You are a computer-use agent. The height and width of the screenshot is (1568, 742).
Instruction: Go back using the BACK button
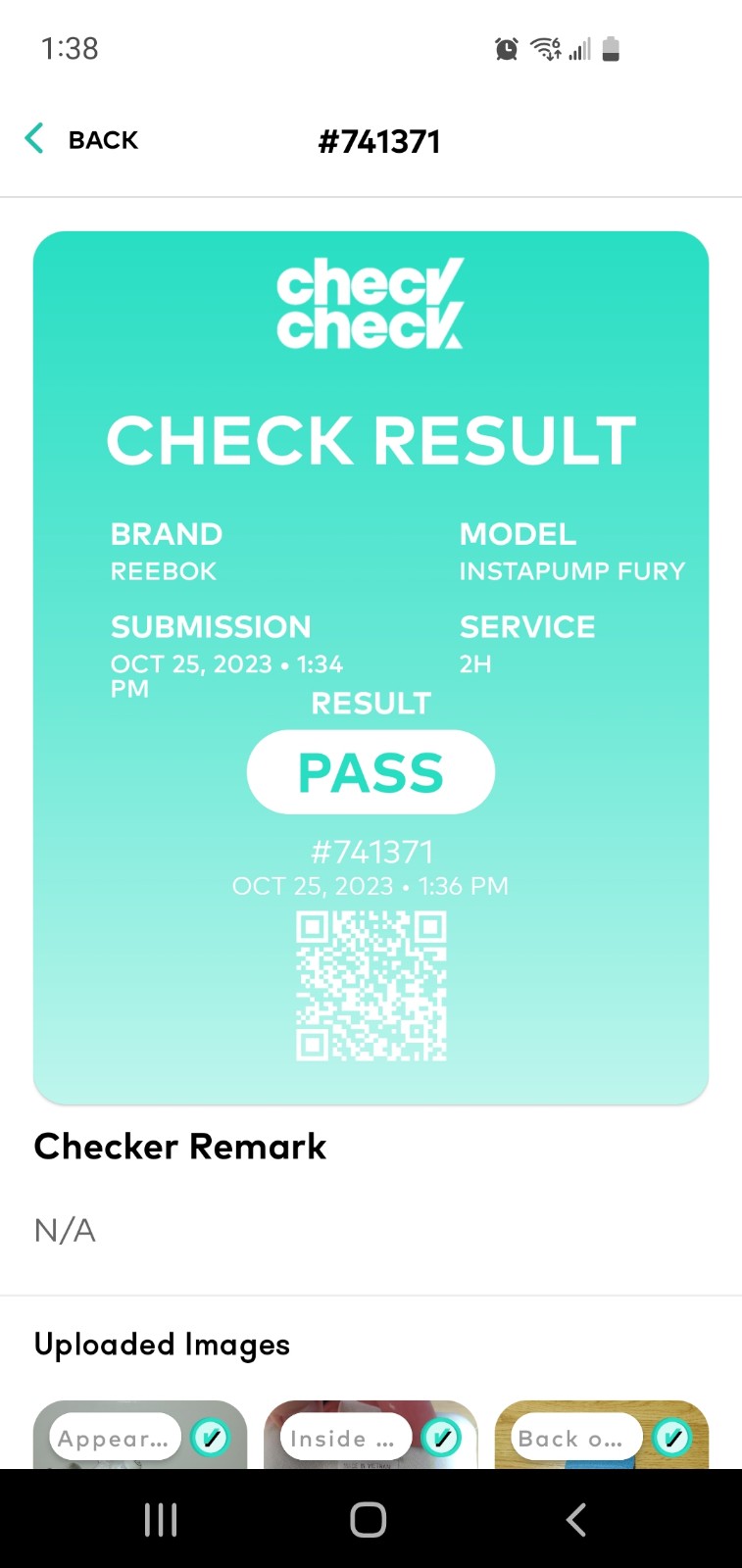point(82,140)
